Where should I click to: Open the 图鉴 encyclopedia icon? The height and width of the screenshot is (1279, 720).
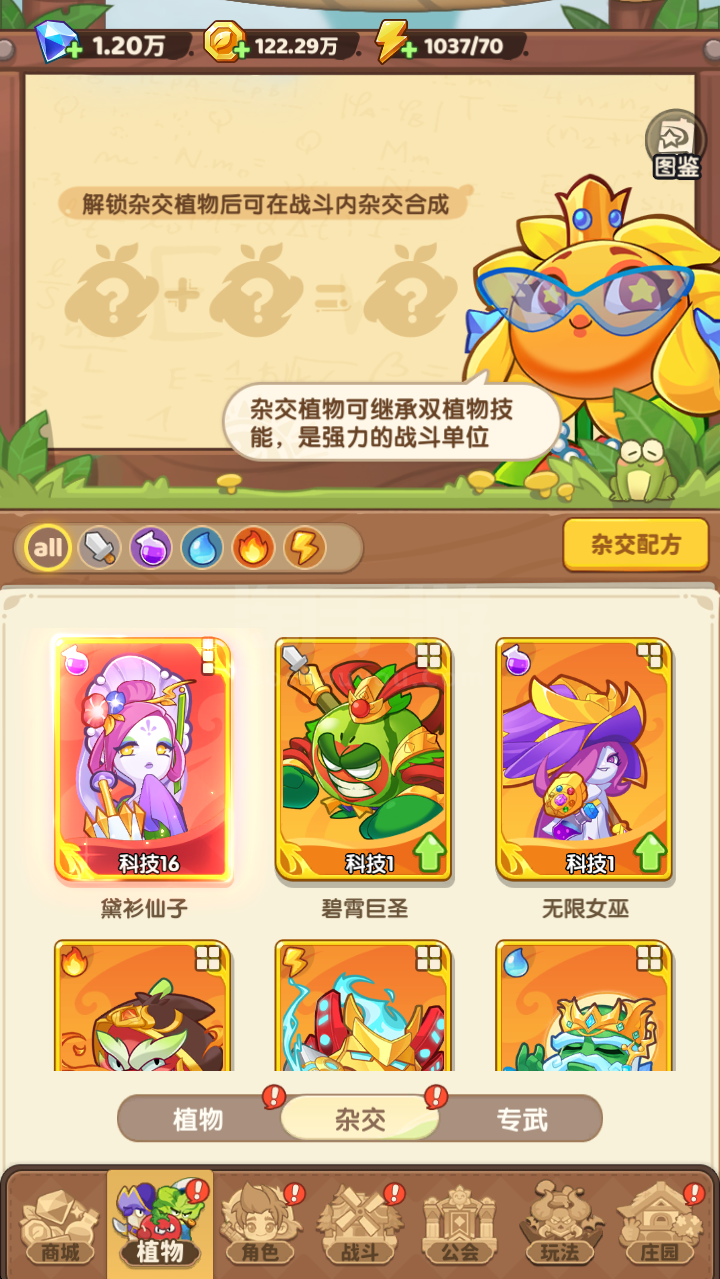click(x=677, y=145)
